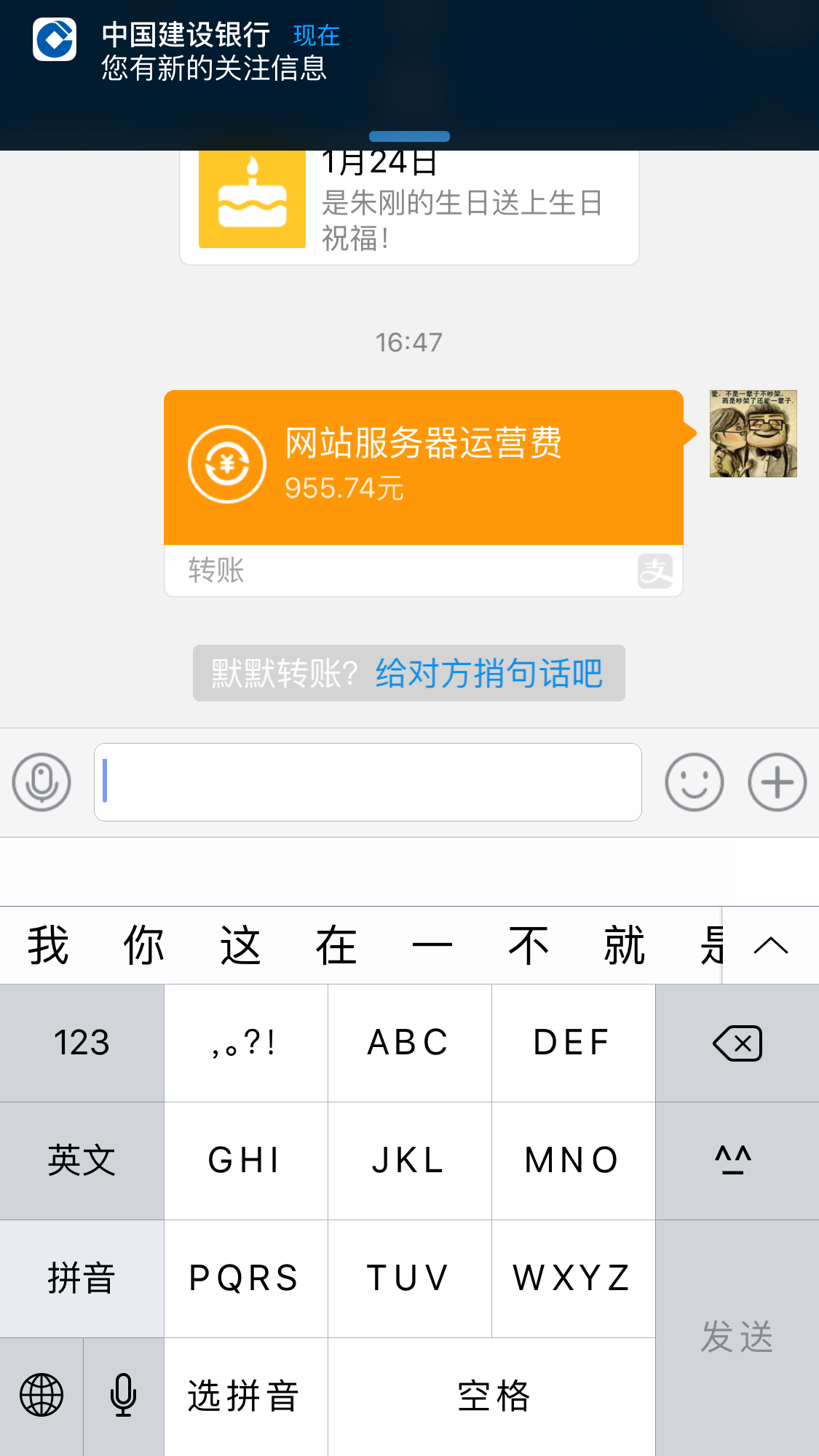Expand the keyboard candidate word list
This screenshot has height=1456, width=819.
pyautogui.click(x=771, y=946)
